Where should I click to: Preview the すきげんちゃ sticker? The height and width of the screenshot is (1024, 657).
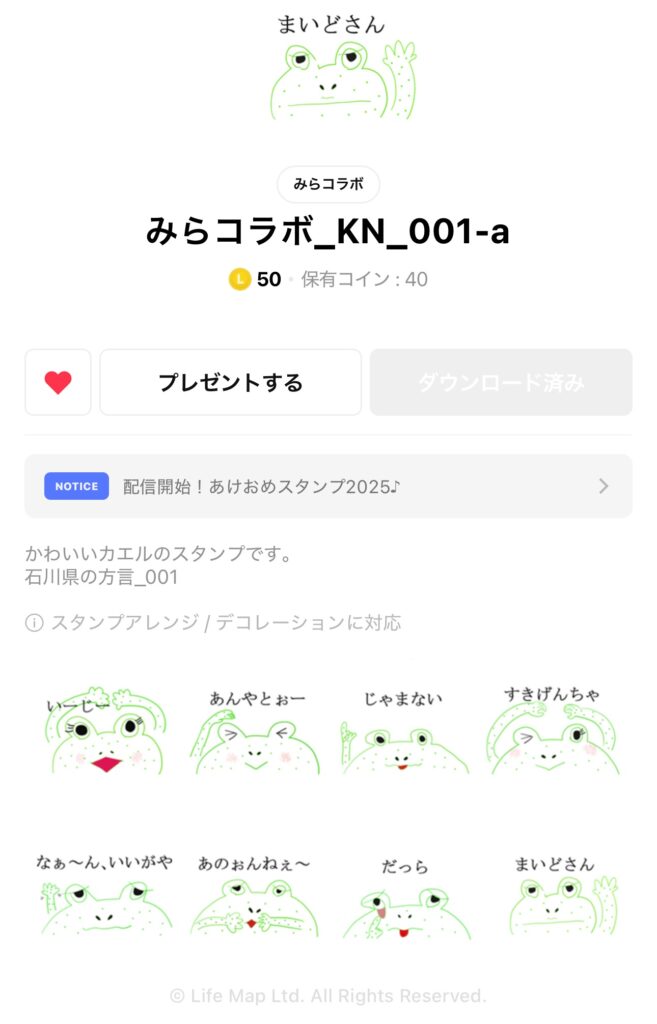pos(552,732)
